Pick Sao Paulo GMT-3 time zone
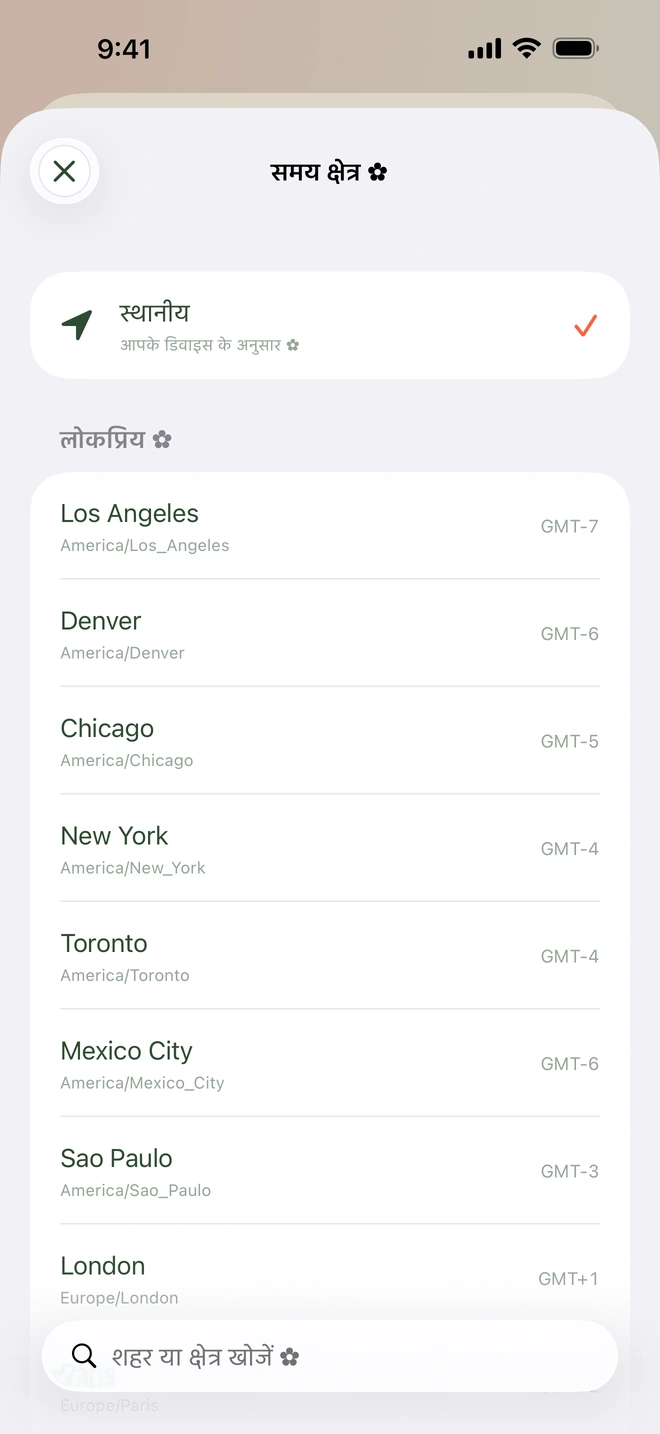The height and width of the screenshot is (1434, 660). [330, 1171]
